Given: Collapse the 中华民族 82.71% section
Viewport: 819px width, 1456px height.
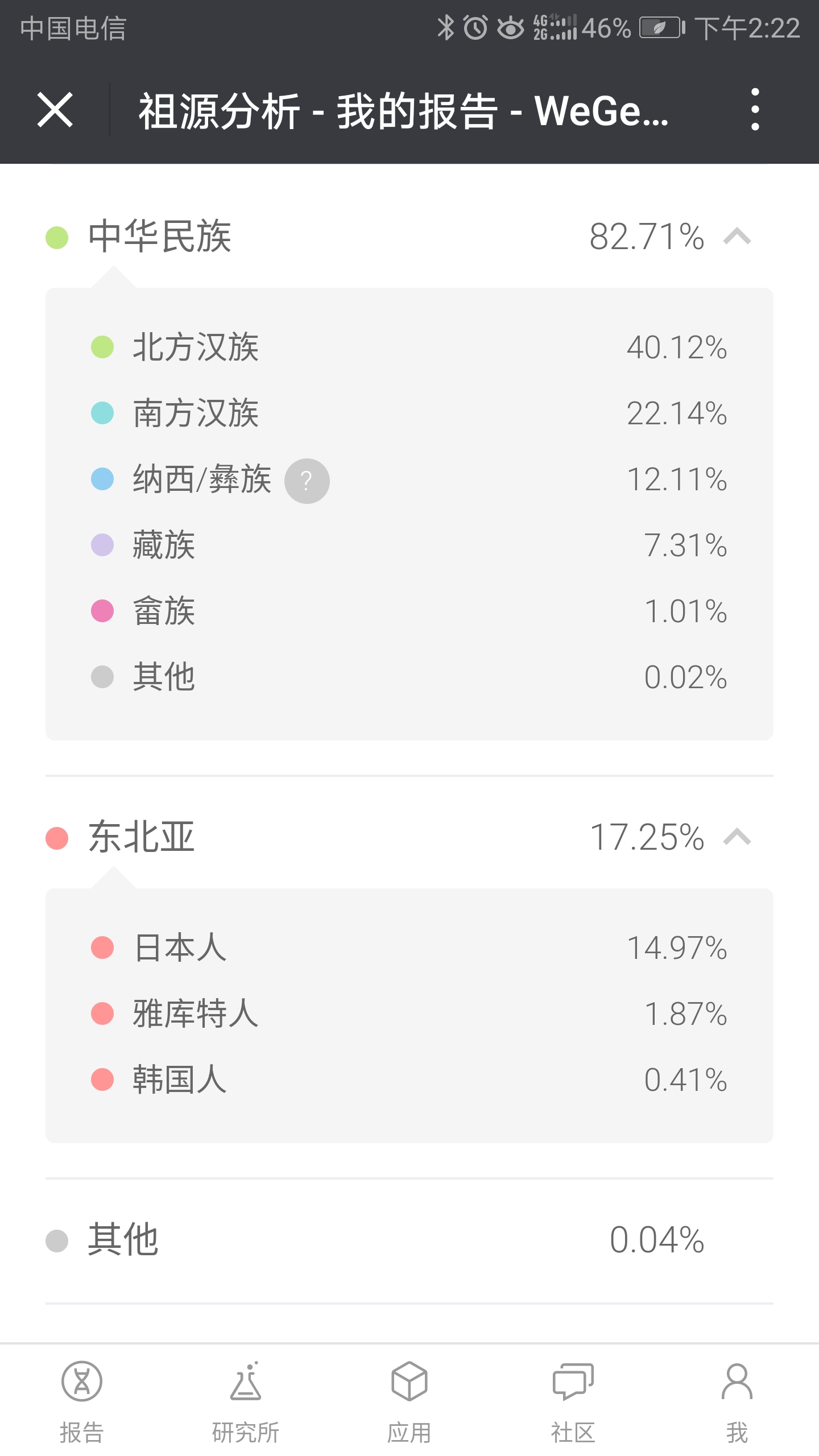Looking at the screenshot, I should point(737,236).
